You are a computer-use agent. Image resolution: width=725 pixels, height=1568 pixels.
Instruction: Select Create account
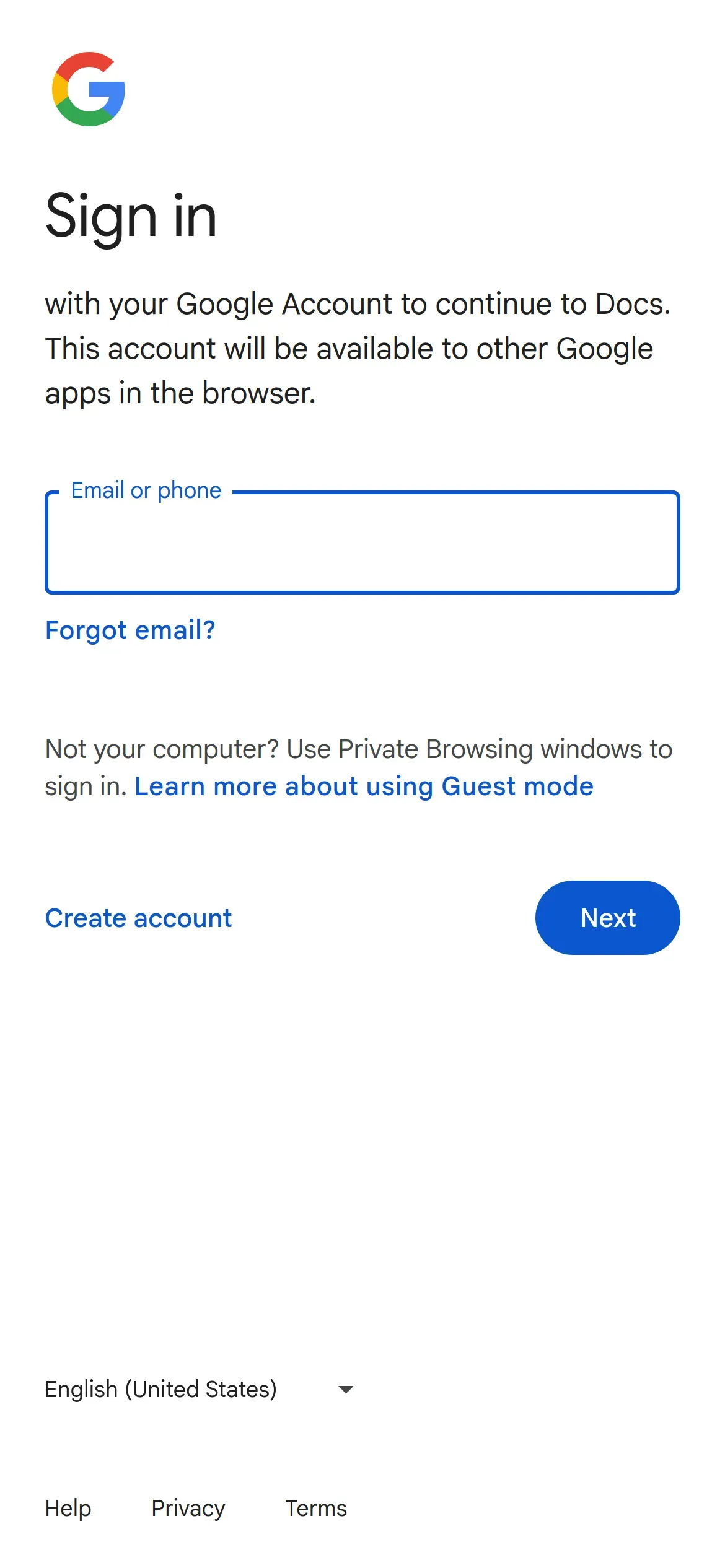pyautogui.click(x=138, y=918)
